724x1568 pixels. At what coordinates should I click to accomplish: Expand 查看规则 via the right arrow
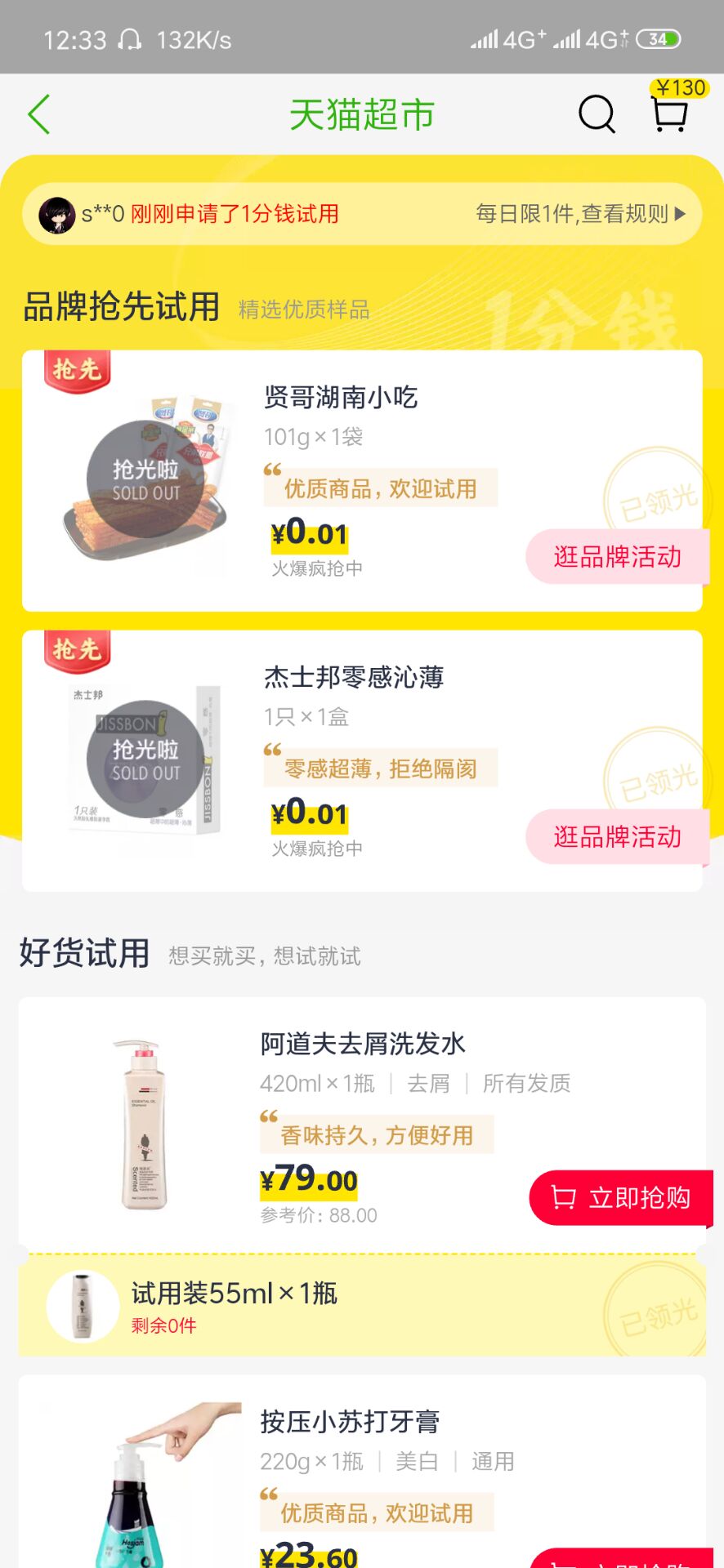(680, 214)
